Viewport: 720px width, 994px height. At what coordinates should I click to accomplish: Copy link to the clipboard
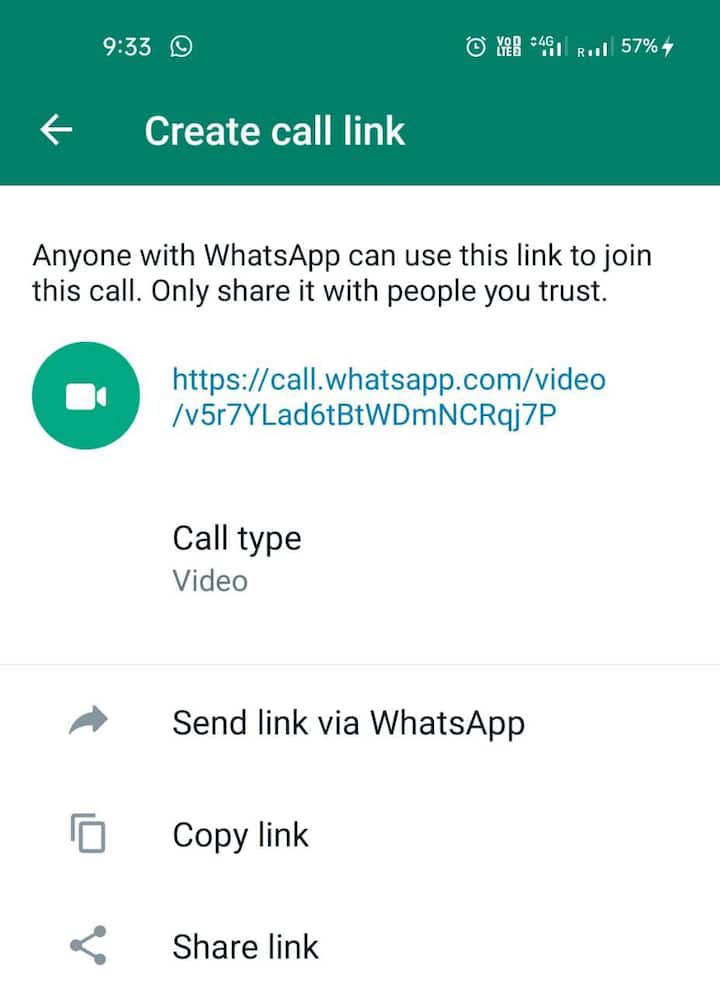(x=240, y=835)
